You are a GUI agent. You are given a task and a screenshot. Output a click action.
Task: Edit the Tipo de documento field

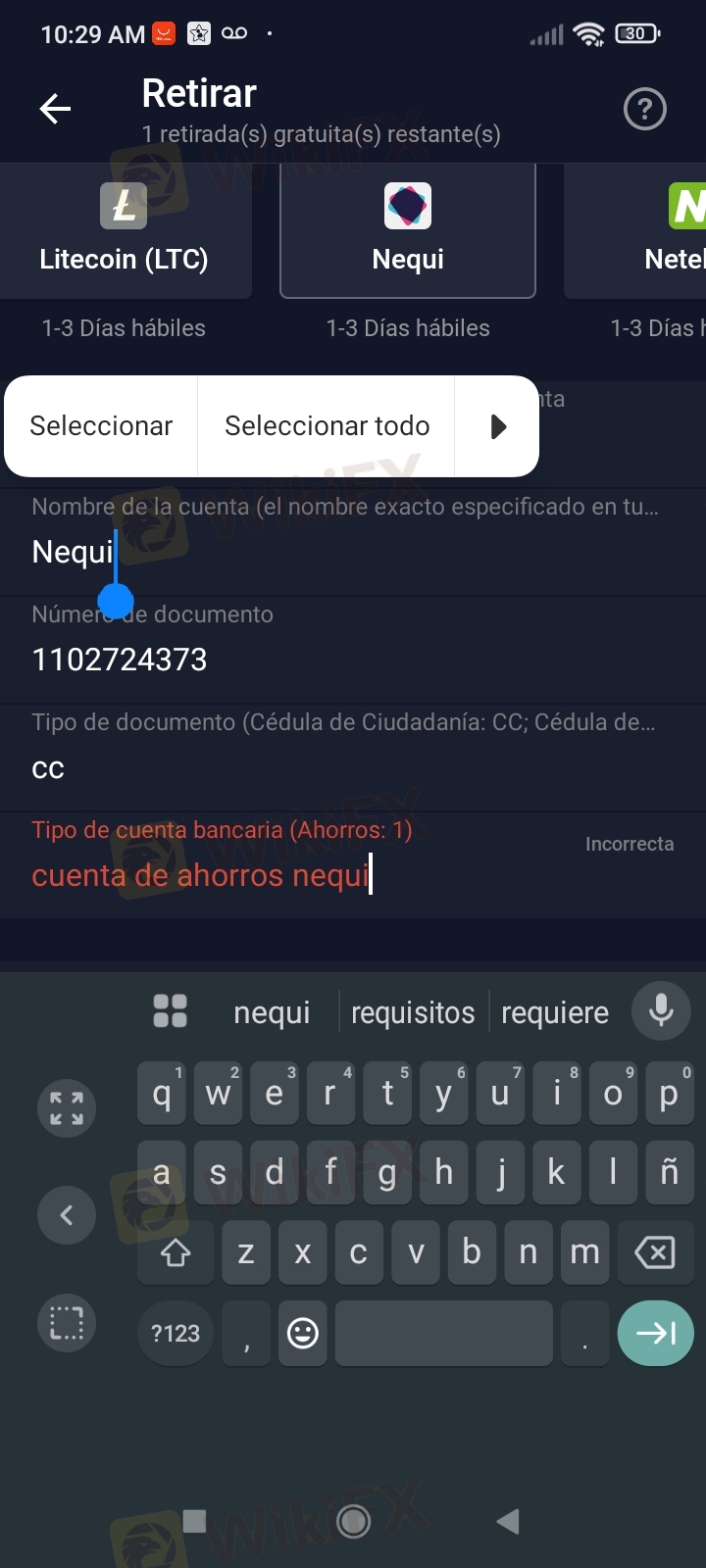point(353,758)
